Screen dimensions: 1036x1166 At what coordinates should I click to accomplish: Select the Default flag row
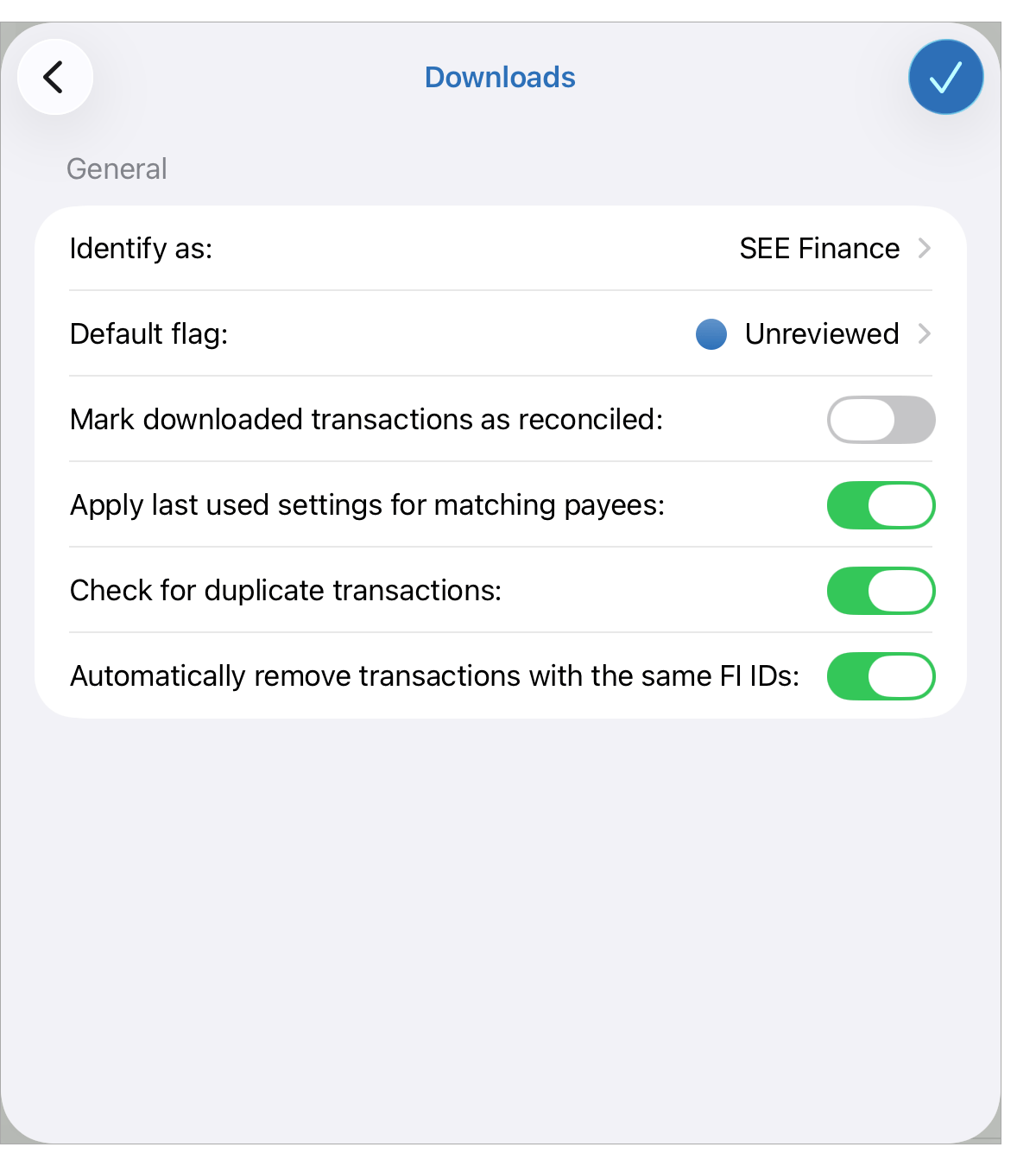pos(345,334)
